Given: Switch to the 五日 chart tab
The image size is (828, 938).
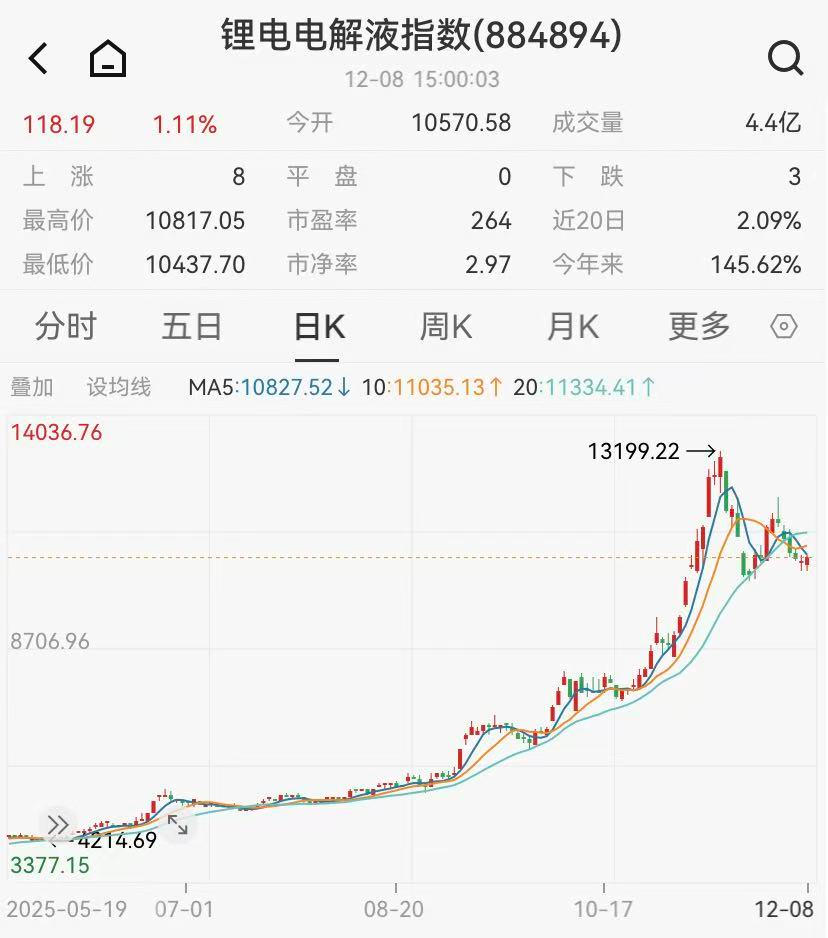Looking at the screenshot, I should [x=192, y=327].
